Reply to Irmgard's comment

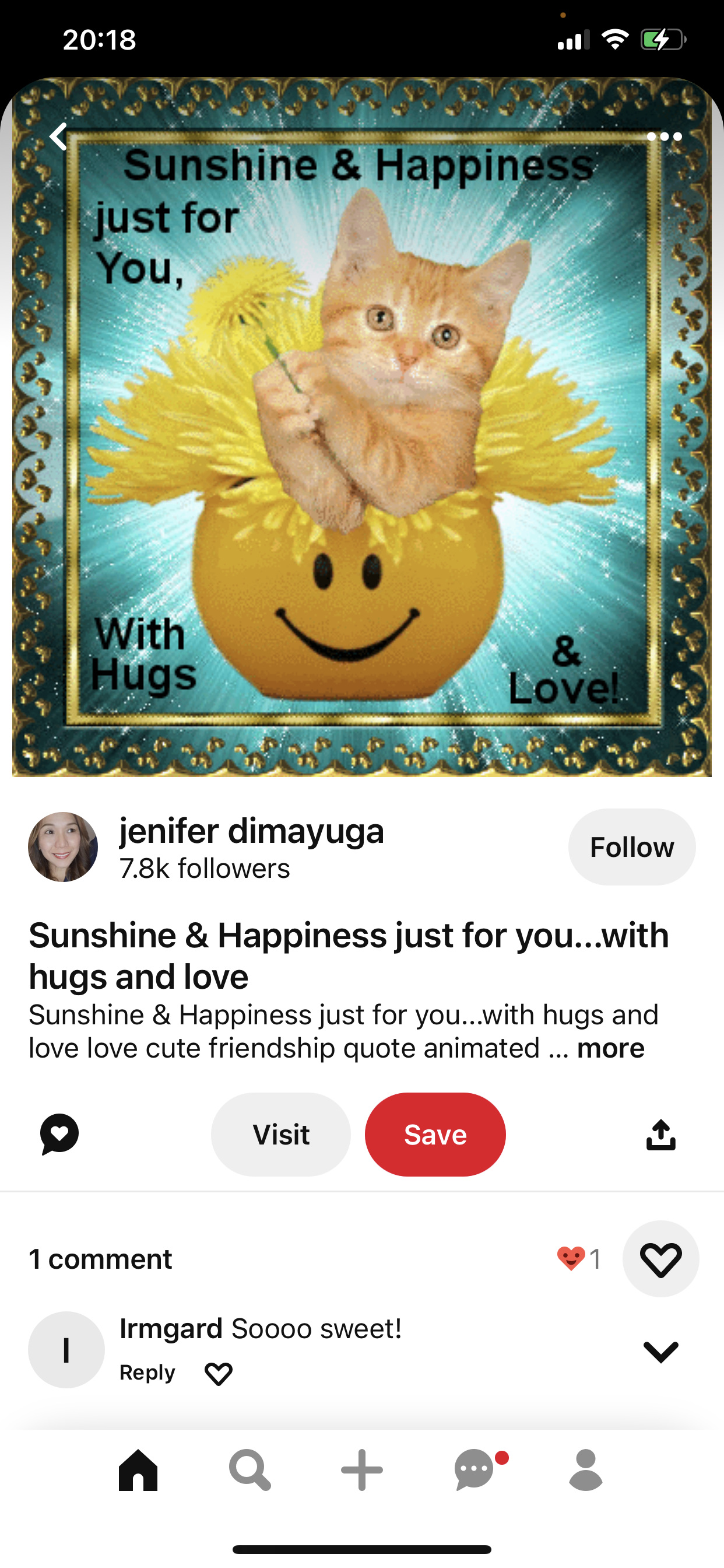point(147,1373)
